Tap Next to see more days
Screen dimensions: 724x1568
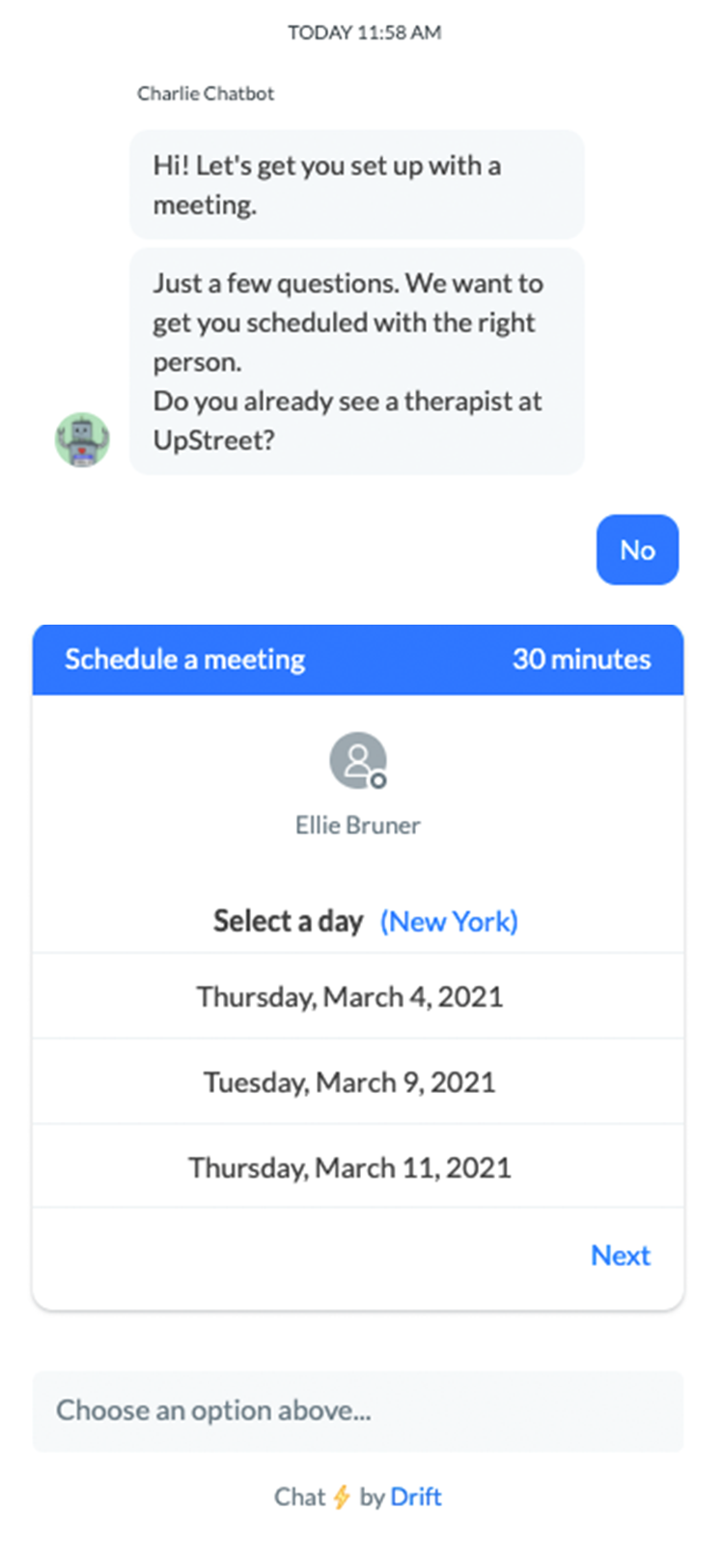click(621, 1255)
